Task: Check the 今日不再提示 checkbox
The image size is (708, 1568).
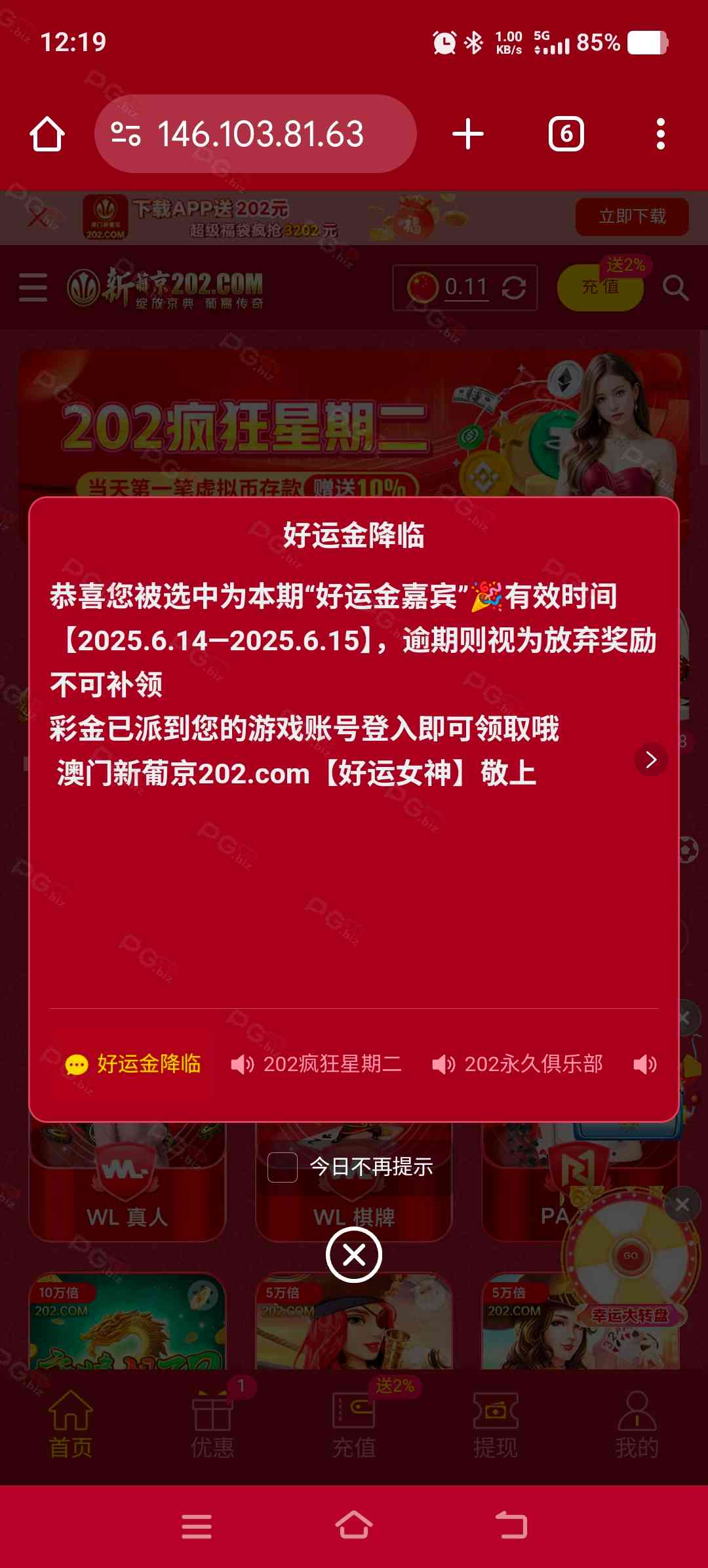Action: 283,1167
